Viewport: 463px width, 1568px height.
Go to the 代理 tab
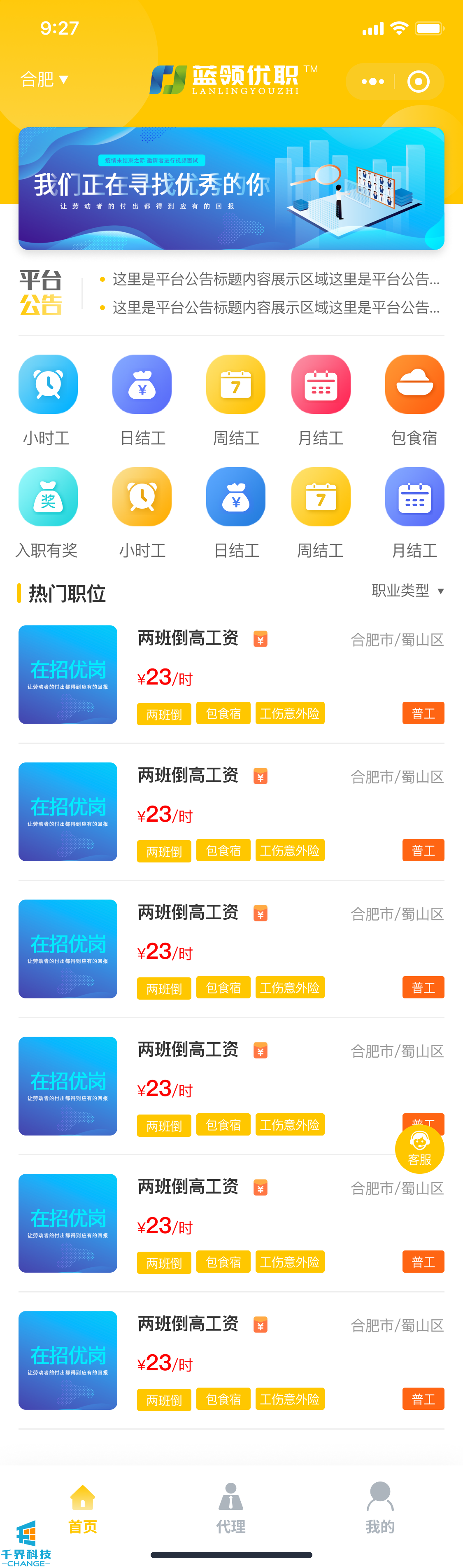tap(231, 1508)
